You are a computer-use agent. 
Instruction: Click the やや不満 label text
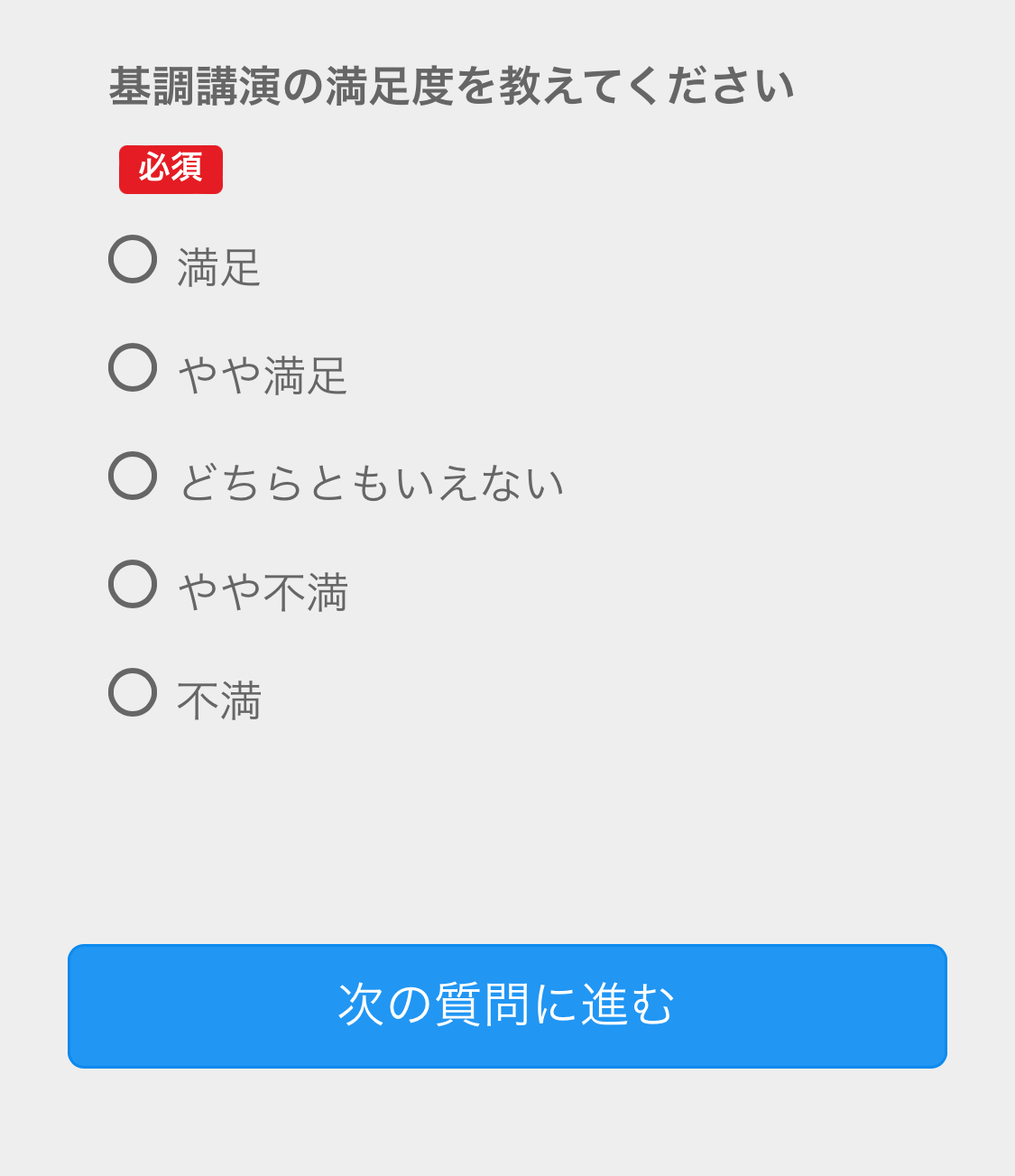coord(263,588)
